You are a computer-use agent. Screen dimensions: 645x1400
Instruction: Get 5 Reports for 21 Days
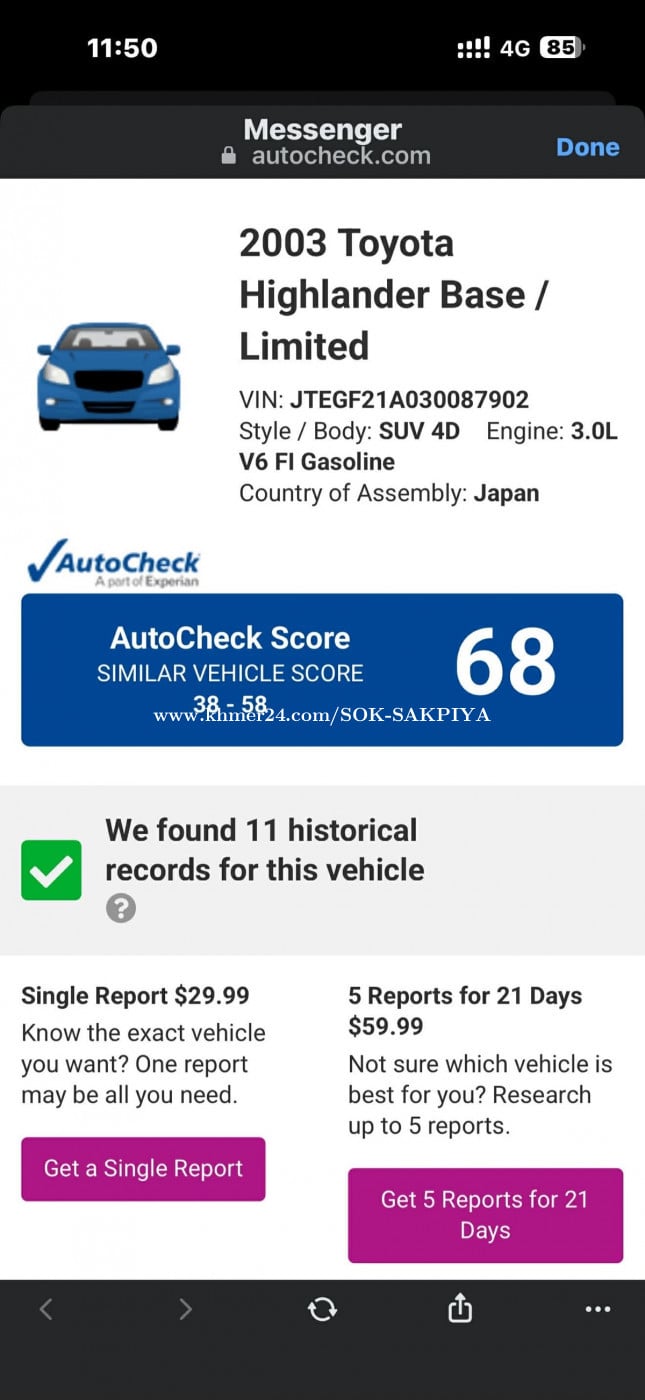point(485,1214)
